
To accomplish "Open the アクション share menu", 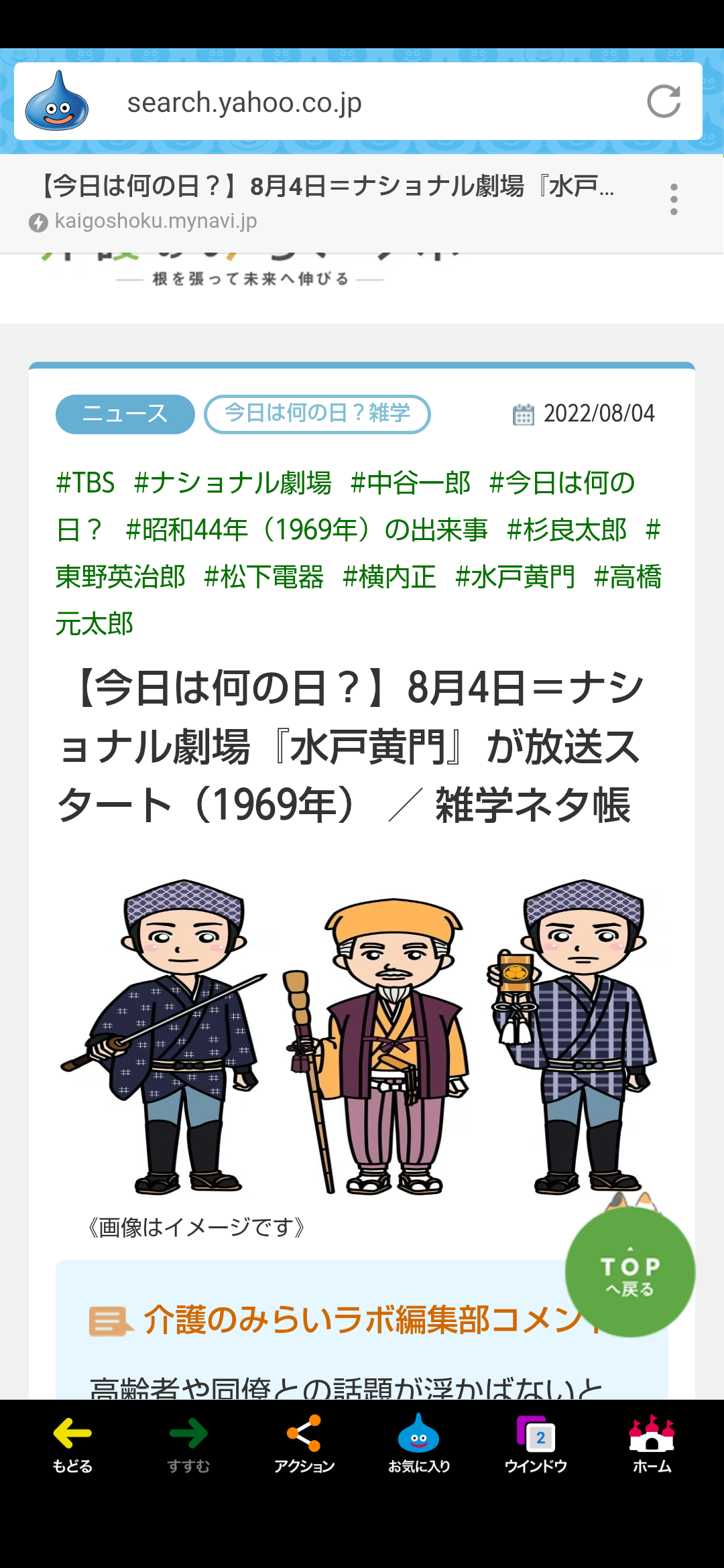I will pyautogui.click(x=304, y=1444).
